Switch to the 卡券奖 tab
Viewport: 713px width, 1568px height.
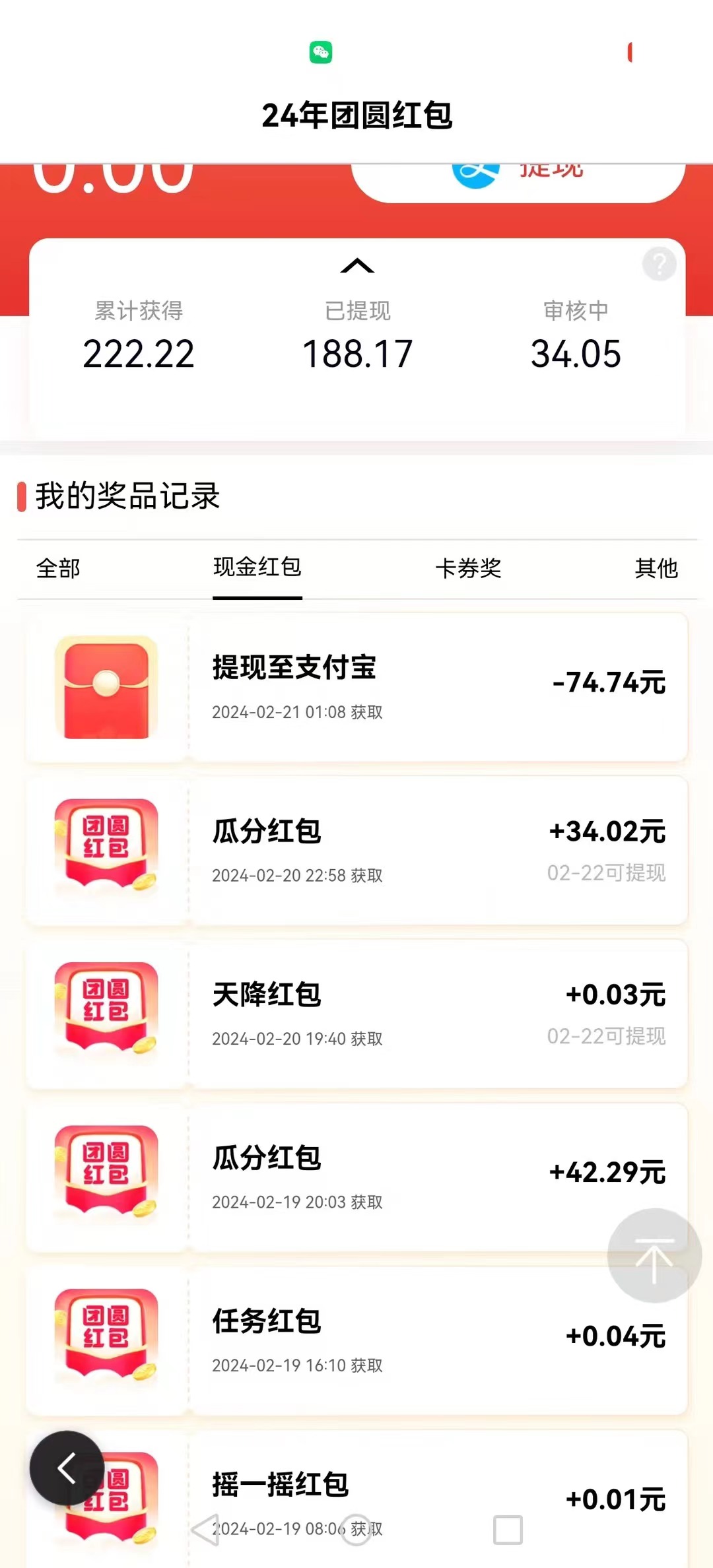(x=468, y=568)
